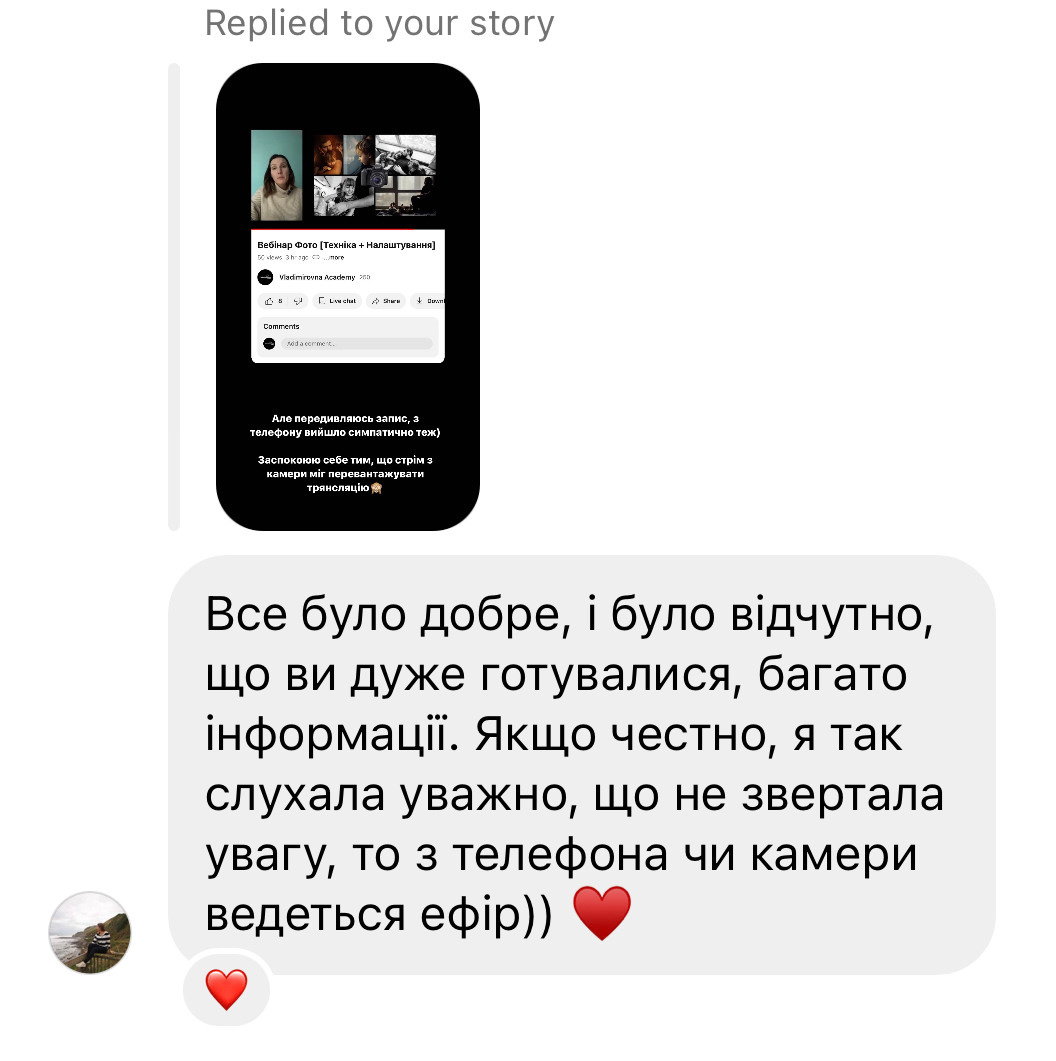Viewport: 1056px width, 1061px height.
Task: Expand the video description via ...more
Action: tap(337, 258)
